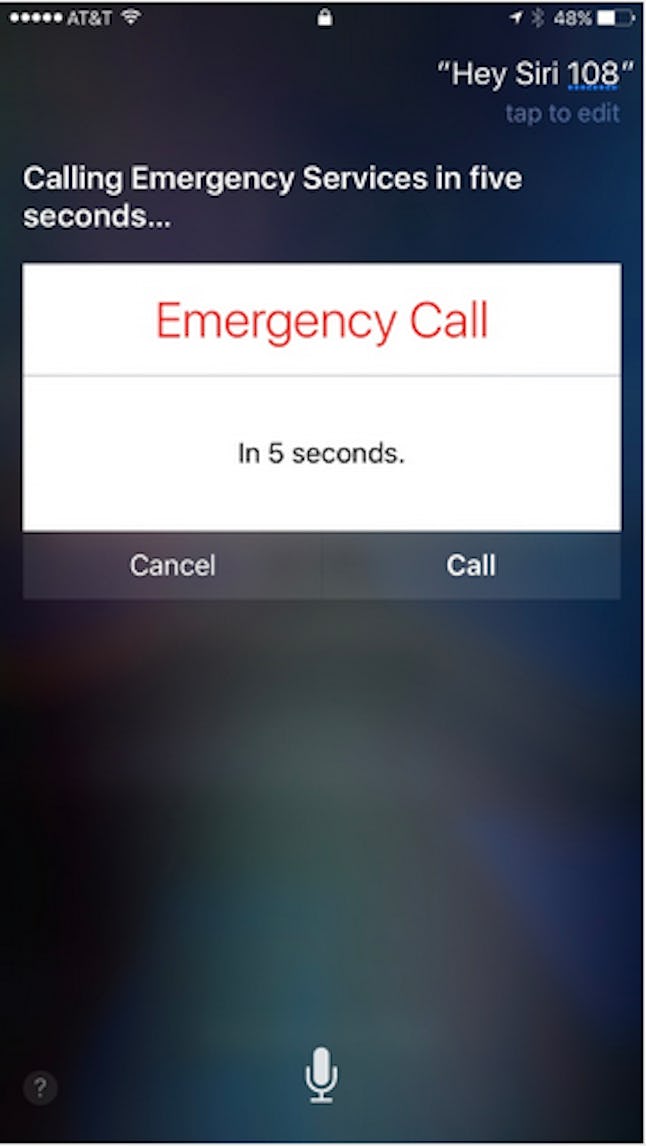
Task: Tap to edit the Siri request
Action: coord(562,113)
